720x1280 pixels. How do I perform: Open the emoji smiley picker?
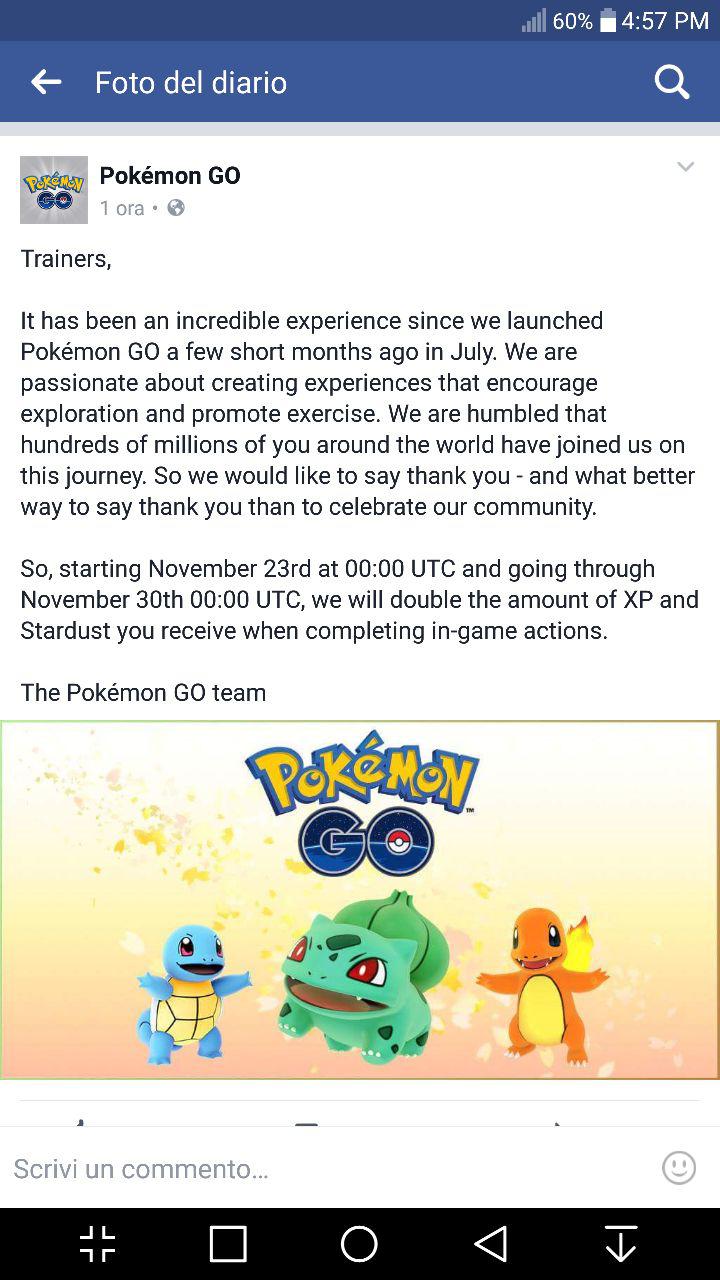[x=679, y=1167]
